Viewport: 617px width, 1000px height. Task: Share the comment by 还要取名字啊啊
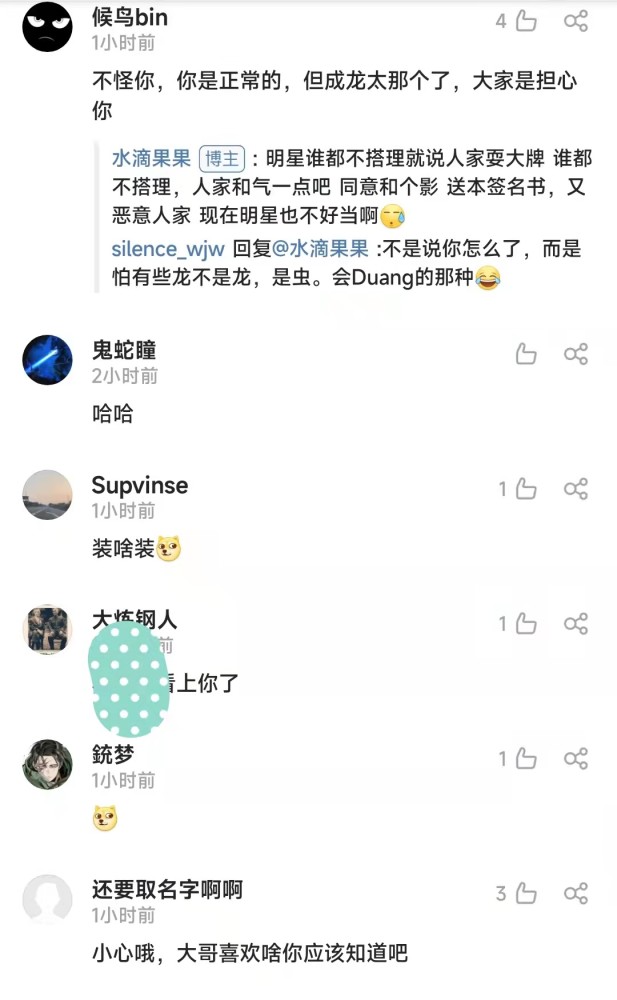pyautogui.click(x=576, y=894)
